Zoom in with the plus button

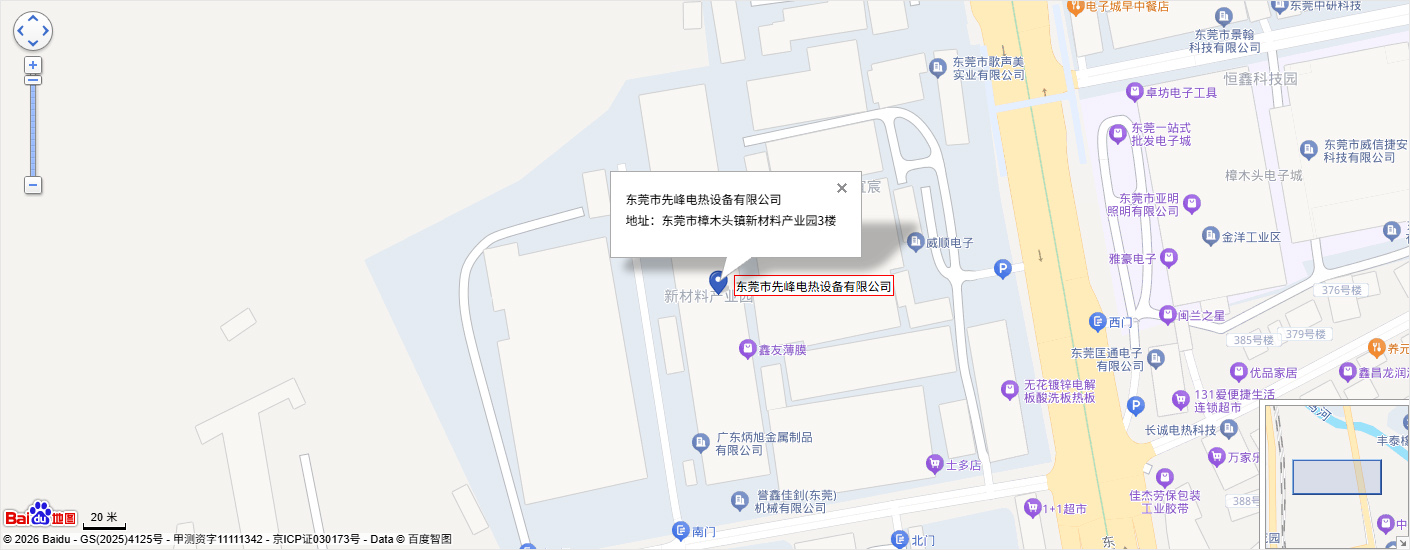(x=33, y=65)
